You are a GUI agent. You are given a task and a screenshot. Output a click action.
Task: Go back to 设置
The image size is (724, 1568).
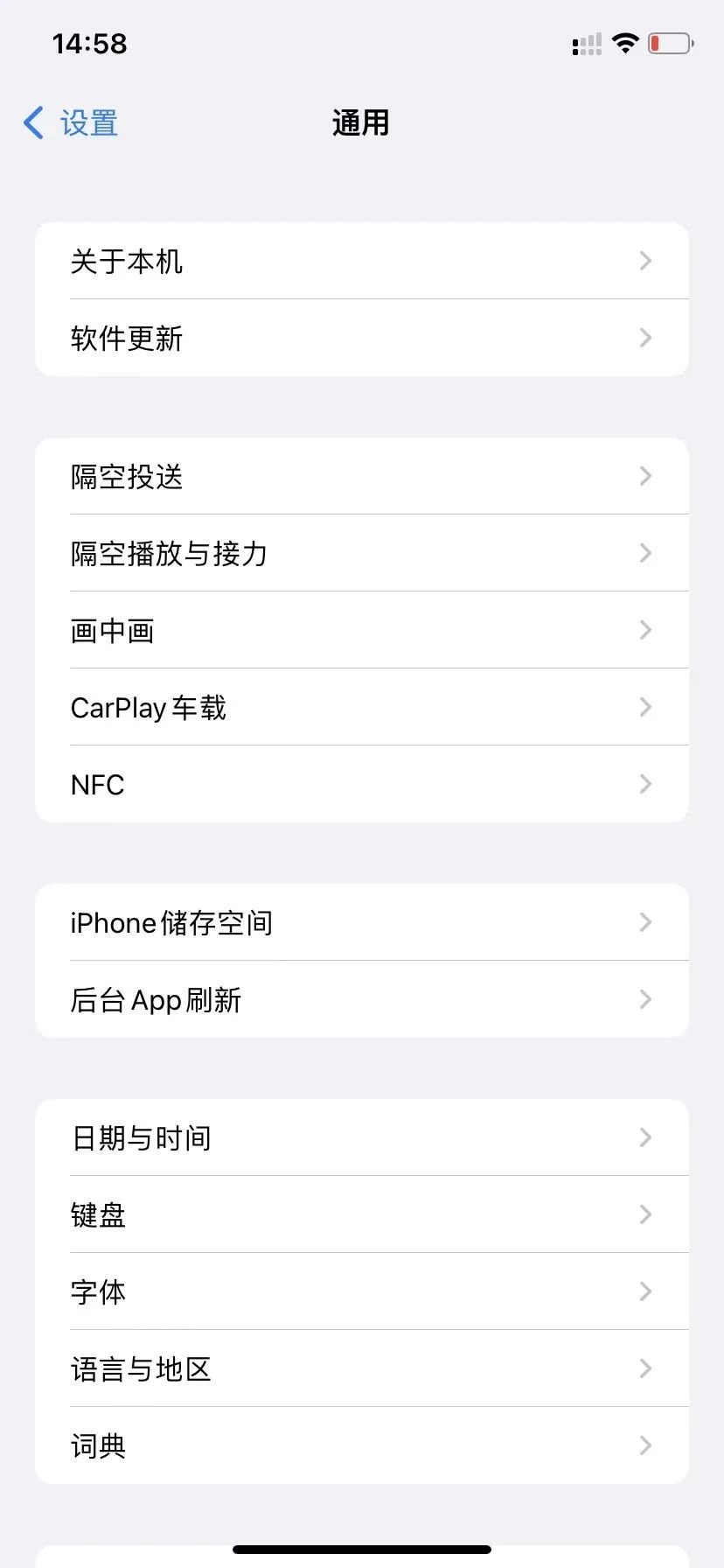pyautogui.click(x=72, y=123)
